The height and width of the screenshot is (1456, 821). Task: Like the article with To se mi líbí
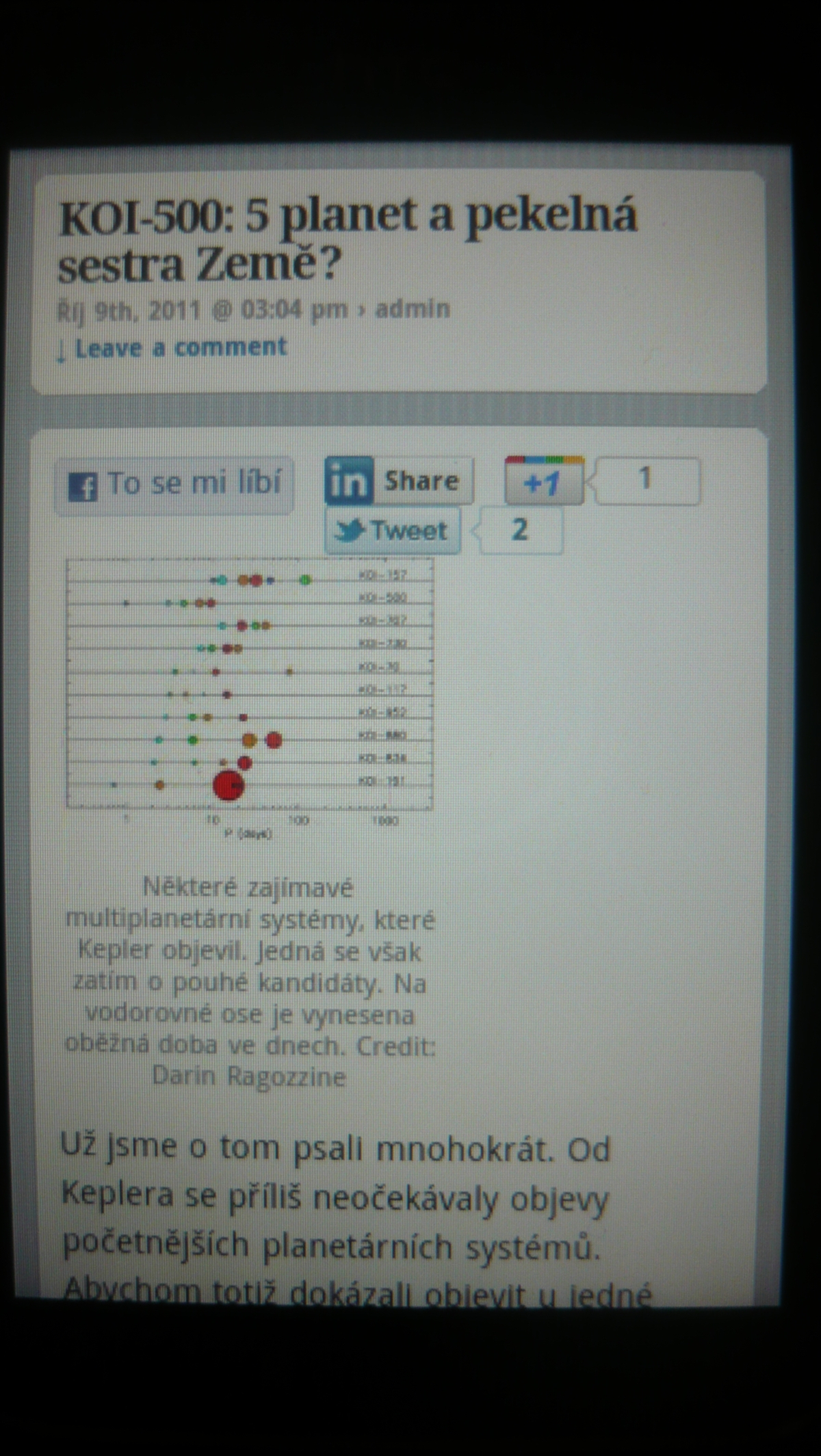174,485
